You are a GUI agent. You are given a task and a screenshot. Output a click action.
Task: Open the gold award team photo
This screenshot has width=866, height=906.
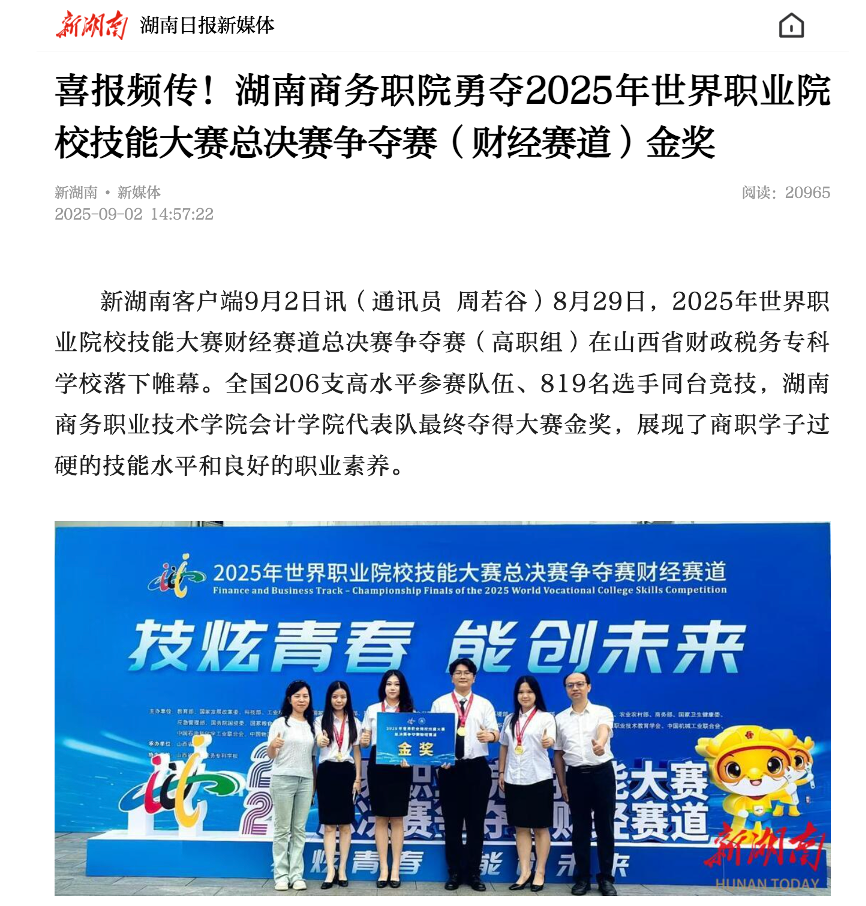(x=442, y=708)
